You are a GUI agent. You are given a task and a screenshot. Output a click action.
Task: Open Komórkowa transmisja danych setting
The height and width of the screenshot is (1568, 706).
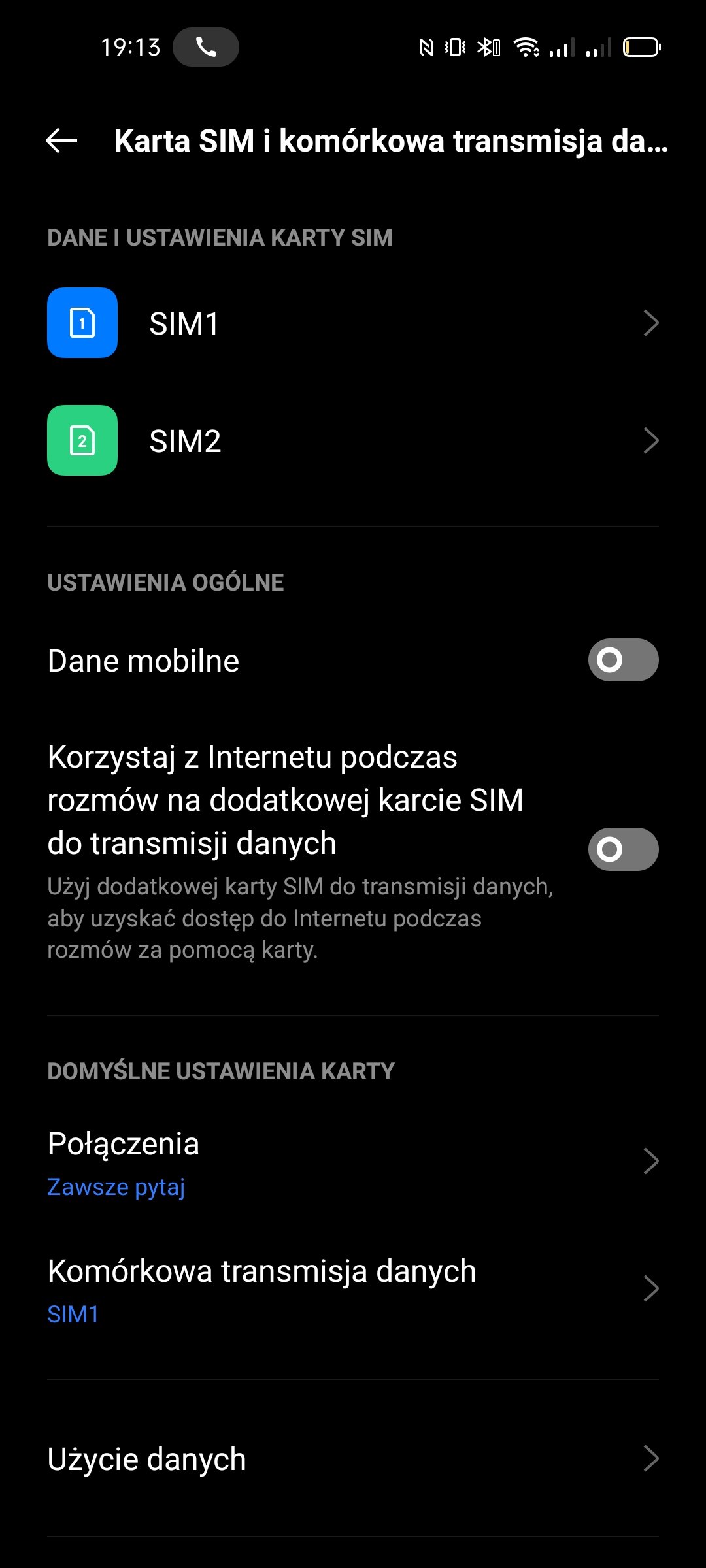click(353, 1290)
